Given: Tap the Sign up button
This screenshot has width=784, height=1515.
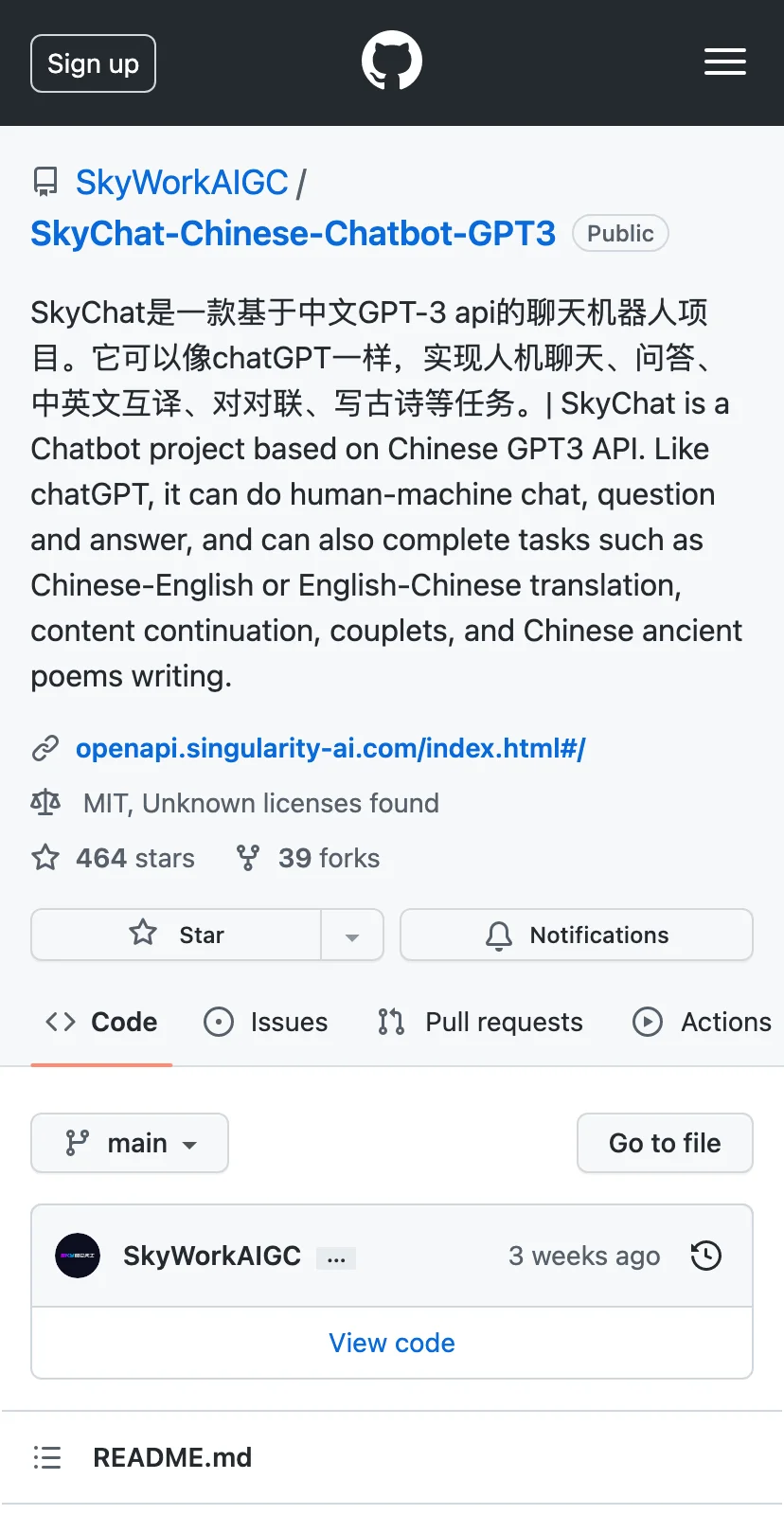Looking at the screenshot, I should tap(93, 63).
